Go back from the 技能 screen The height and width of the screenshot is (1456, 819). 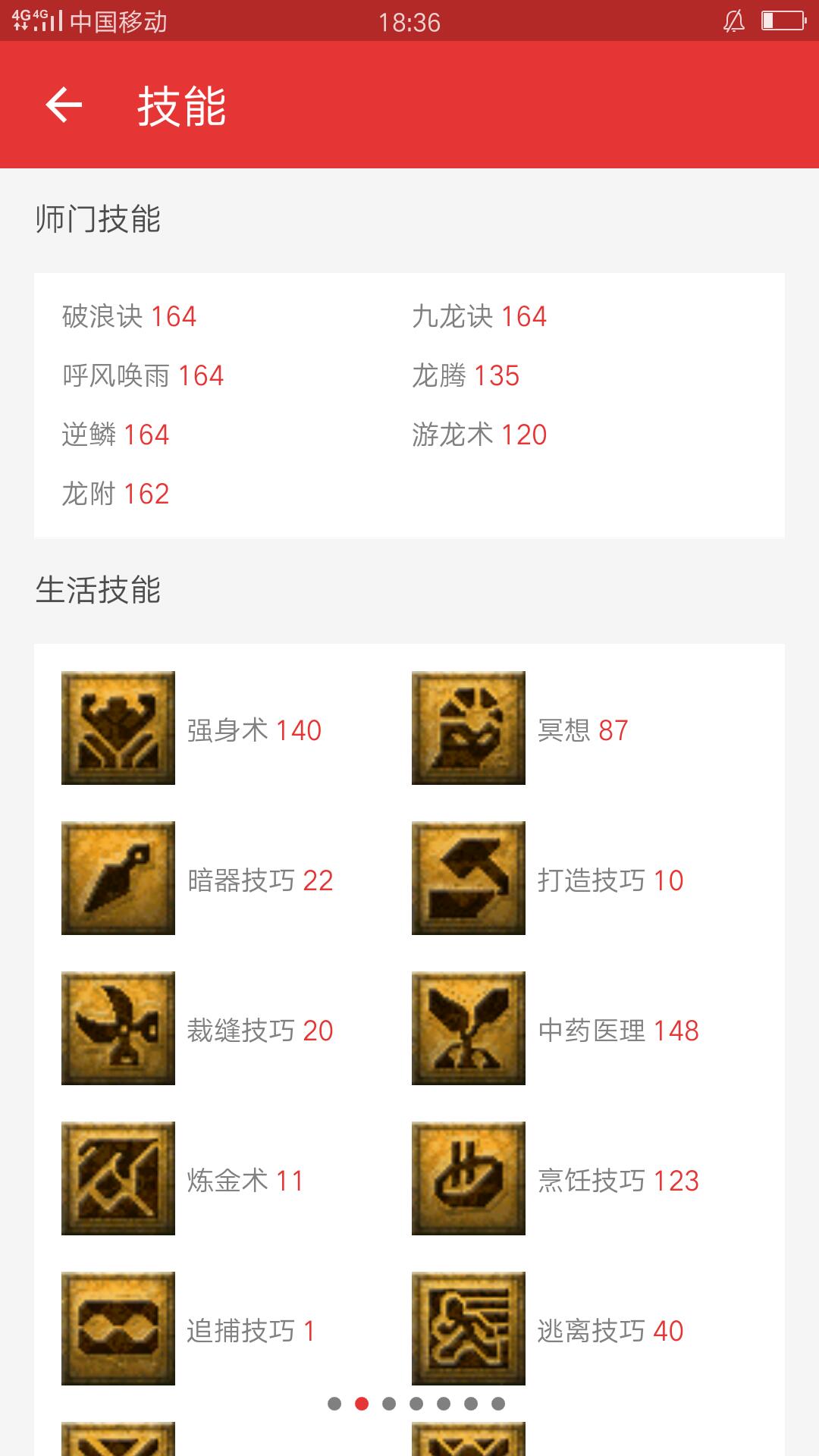(x=64, y=105)
